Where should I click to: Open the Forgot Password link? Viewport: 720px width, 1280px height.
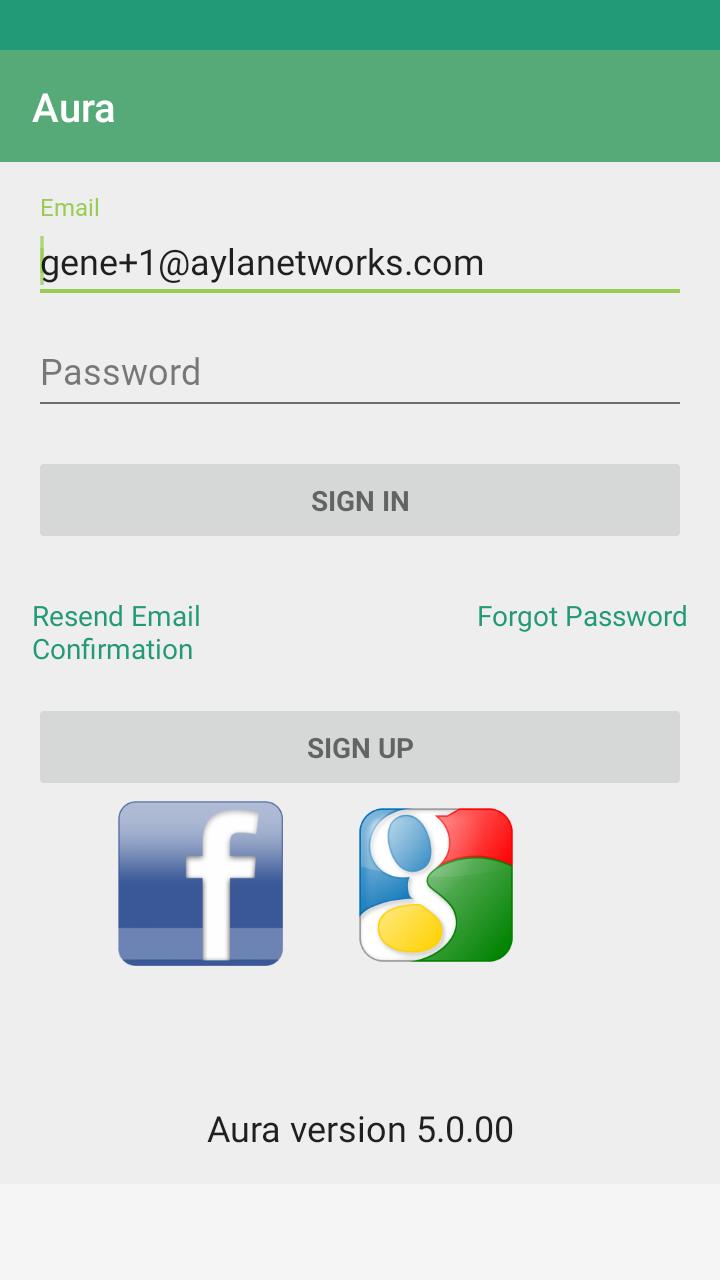(x=582, y=616)
